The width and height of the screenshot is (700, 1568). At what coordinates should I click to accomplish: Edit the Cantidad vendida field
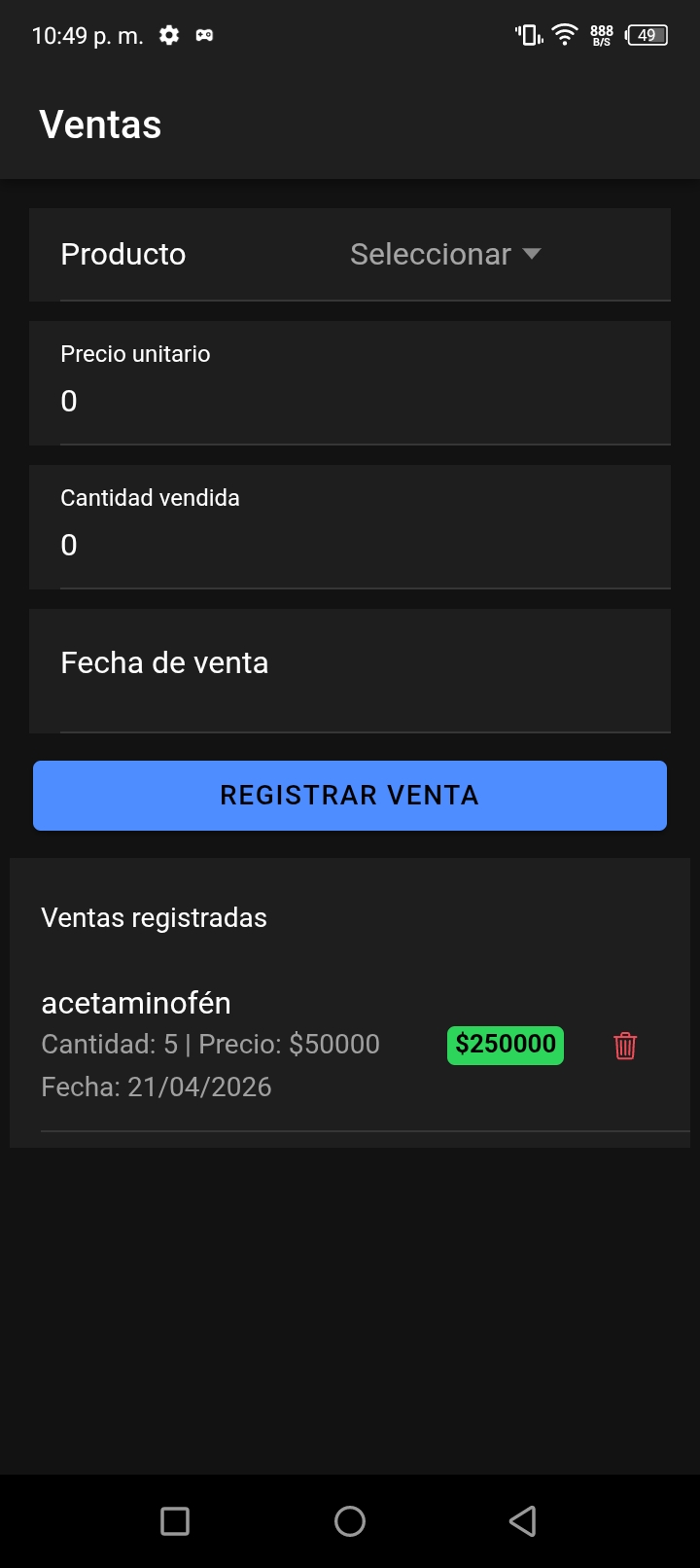click(350, 544)
